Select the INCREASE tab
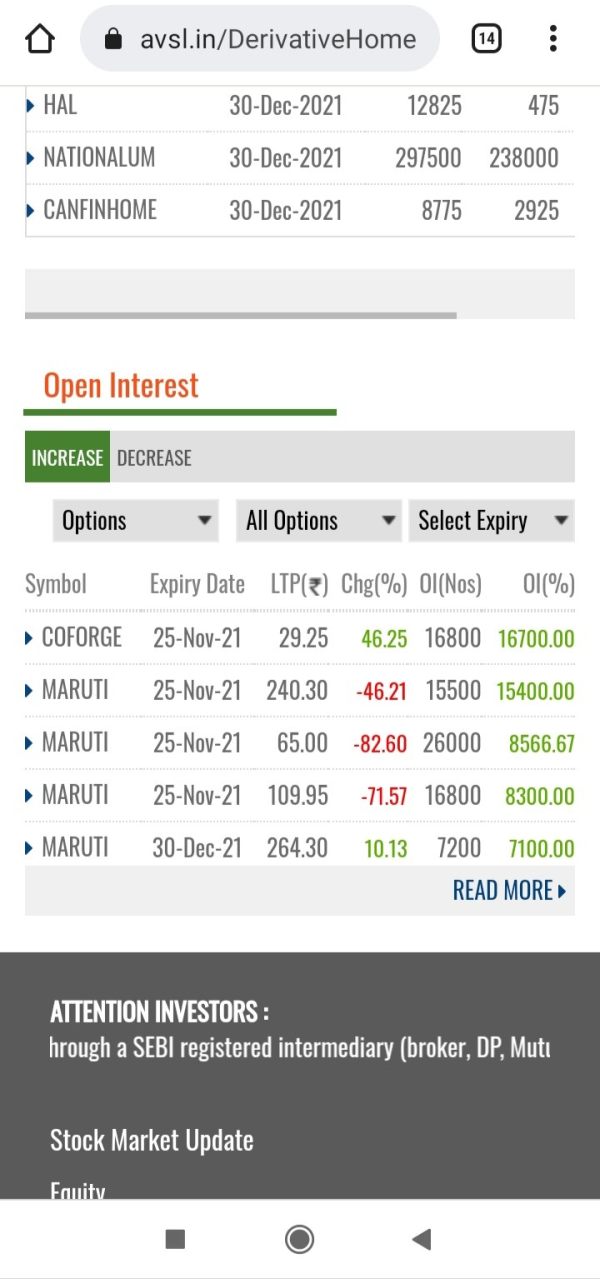The height and width of the screenshot is (1279, 600). [x=67, y=458]
